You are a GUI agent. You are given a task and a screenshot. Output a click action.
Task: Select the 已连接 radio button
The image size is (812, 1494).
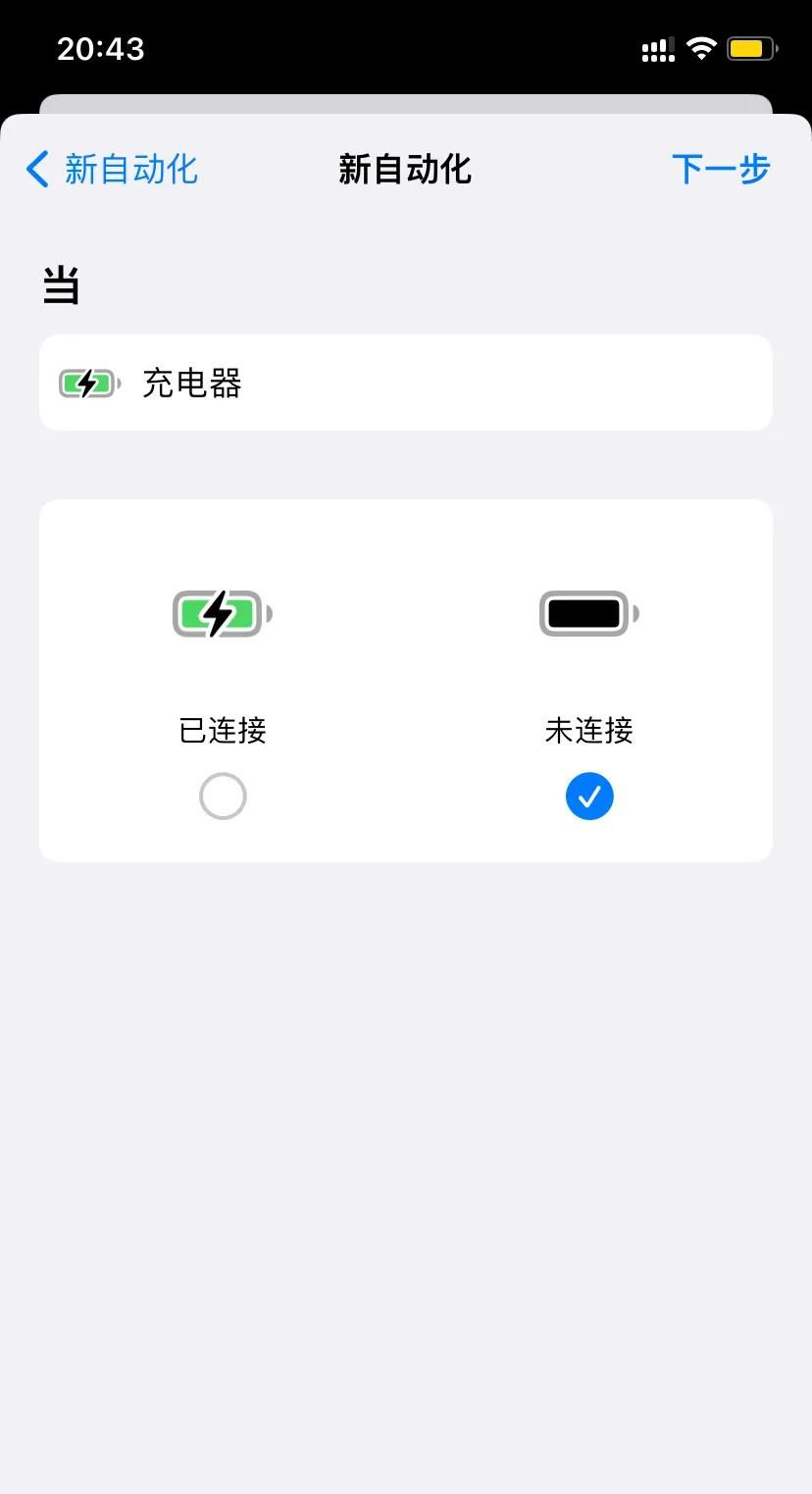pos(222,796)
